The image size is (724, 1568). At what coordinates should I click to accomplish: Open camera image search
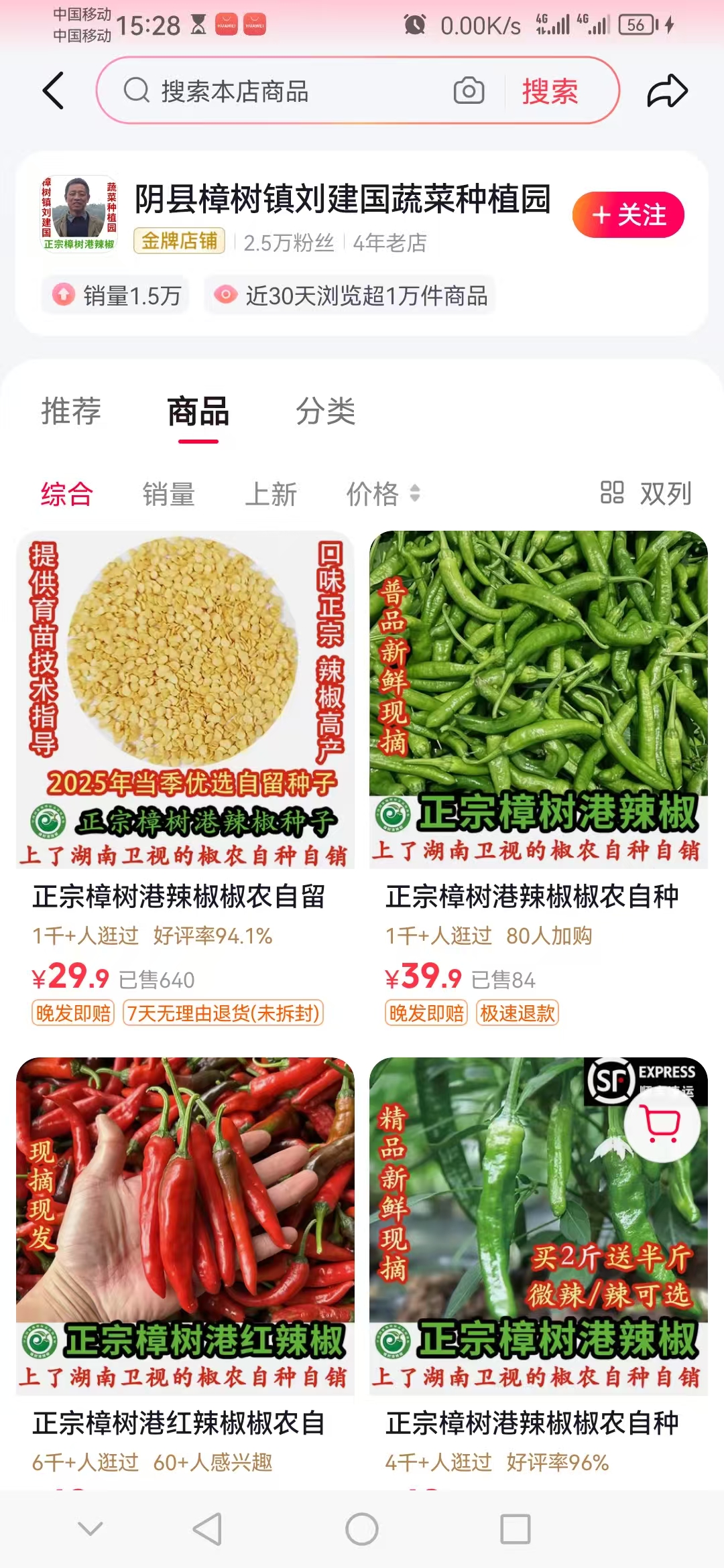click(469, 90)
